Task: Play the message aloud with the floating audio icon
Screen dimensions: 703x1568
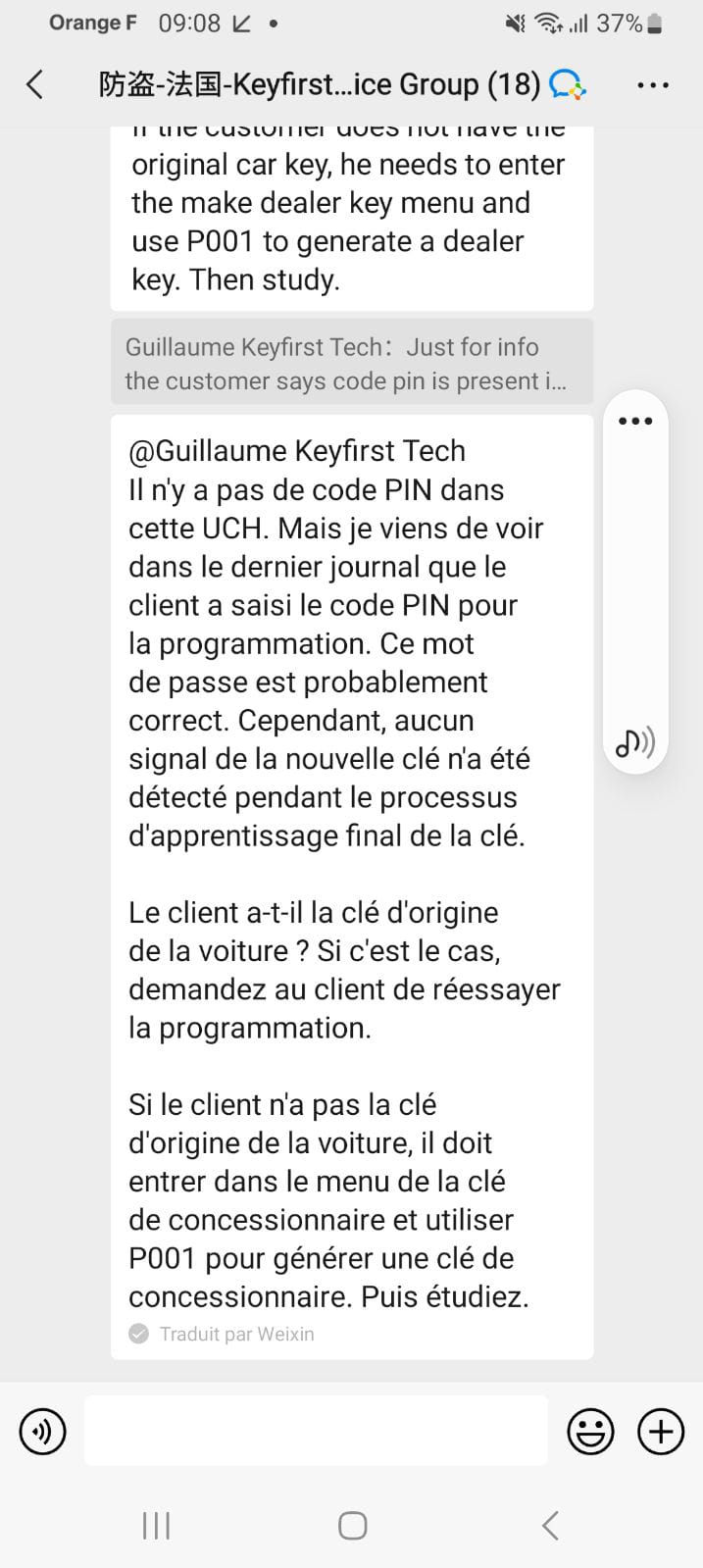Action: point(635,742)
